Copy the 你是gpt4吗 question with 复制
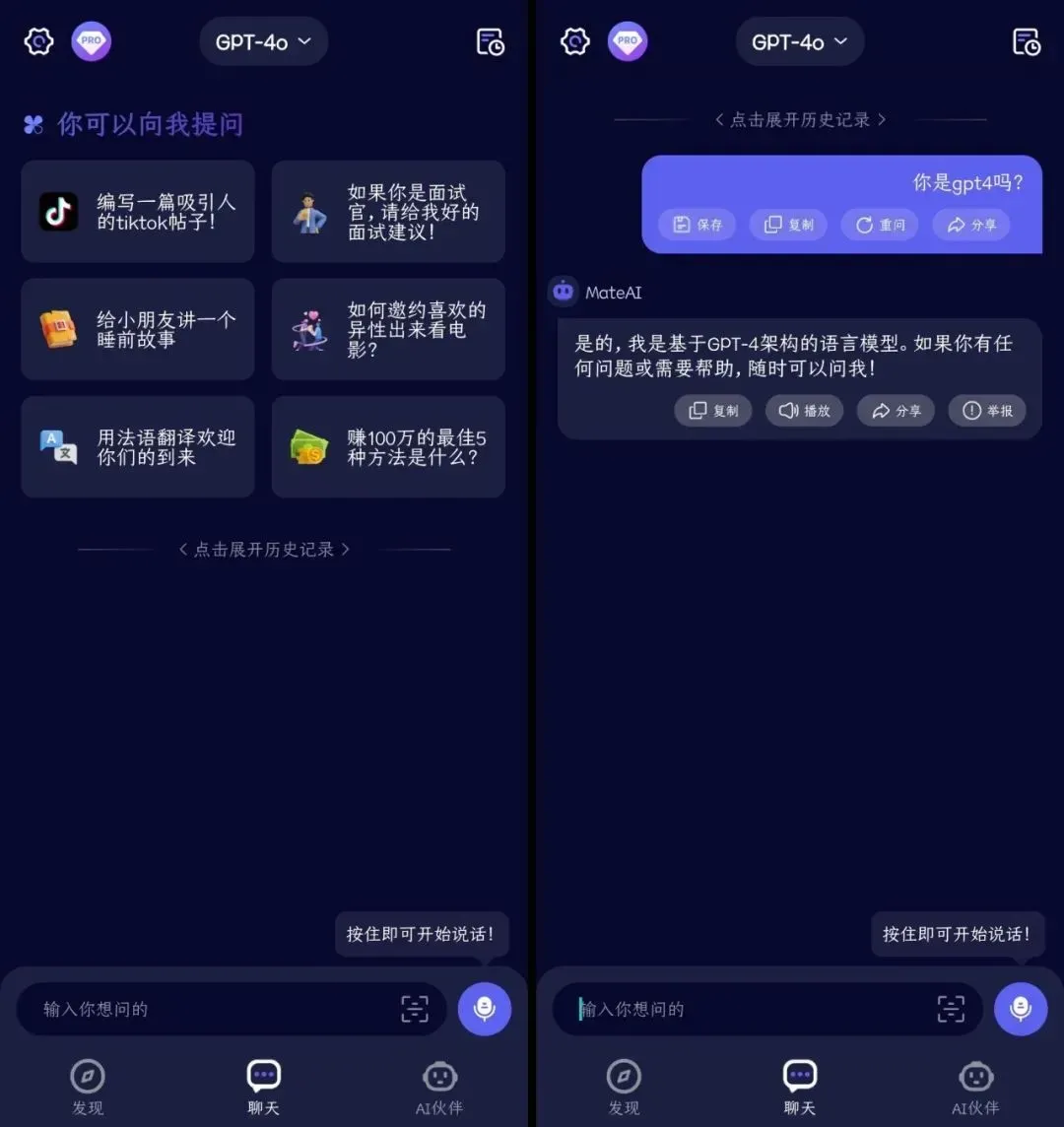The image size is (1064, 1127). (788, 225)
